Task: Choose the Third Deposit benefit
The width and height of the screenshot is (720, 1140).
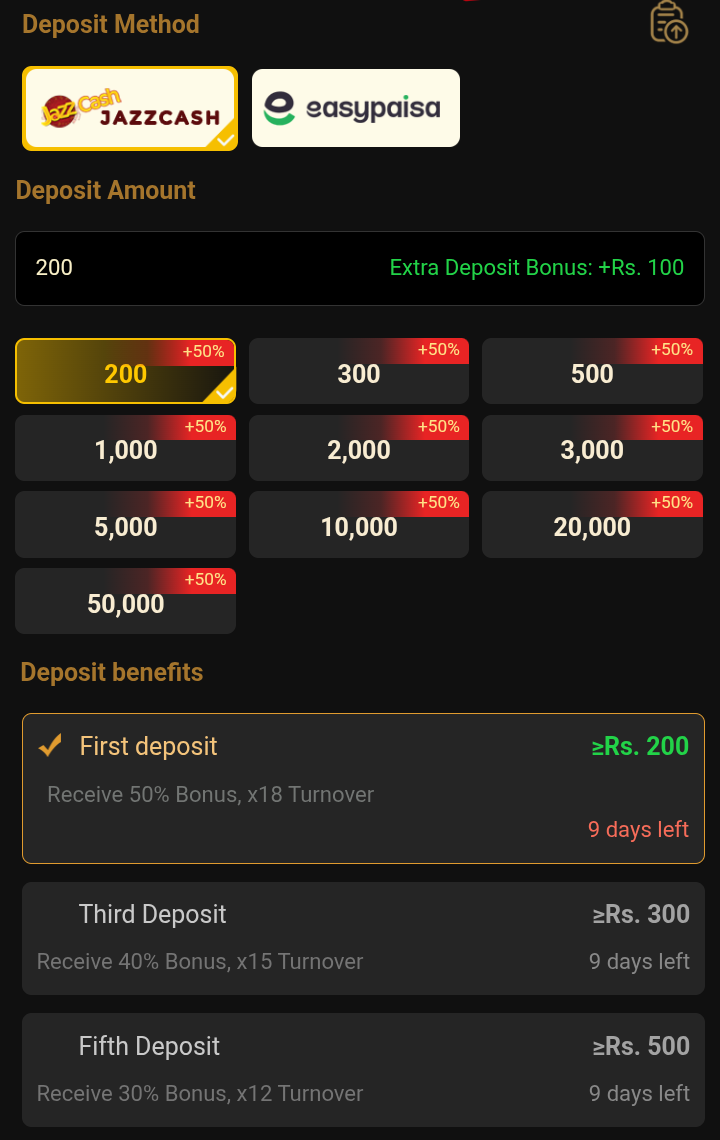Action: click(x=362, y=938)
